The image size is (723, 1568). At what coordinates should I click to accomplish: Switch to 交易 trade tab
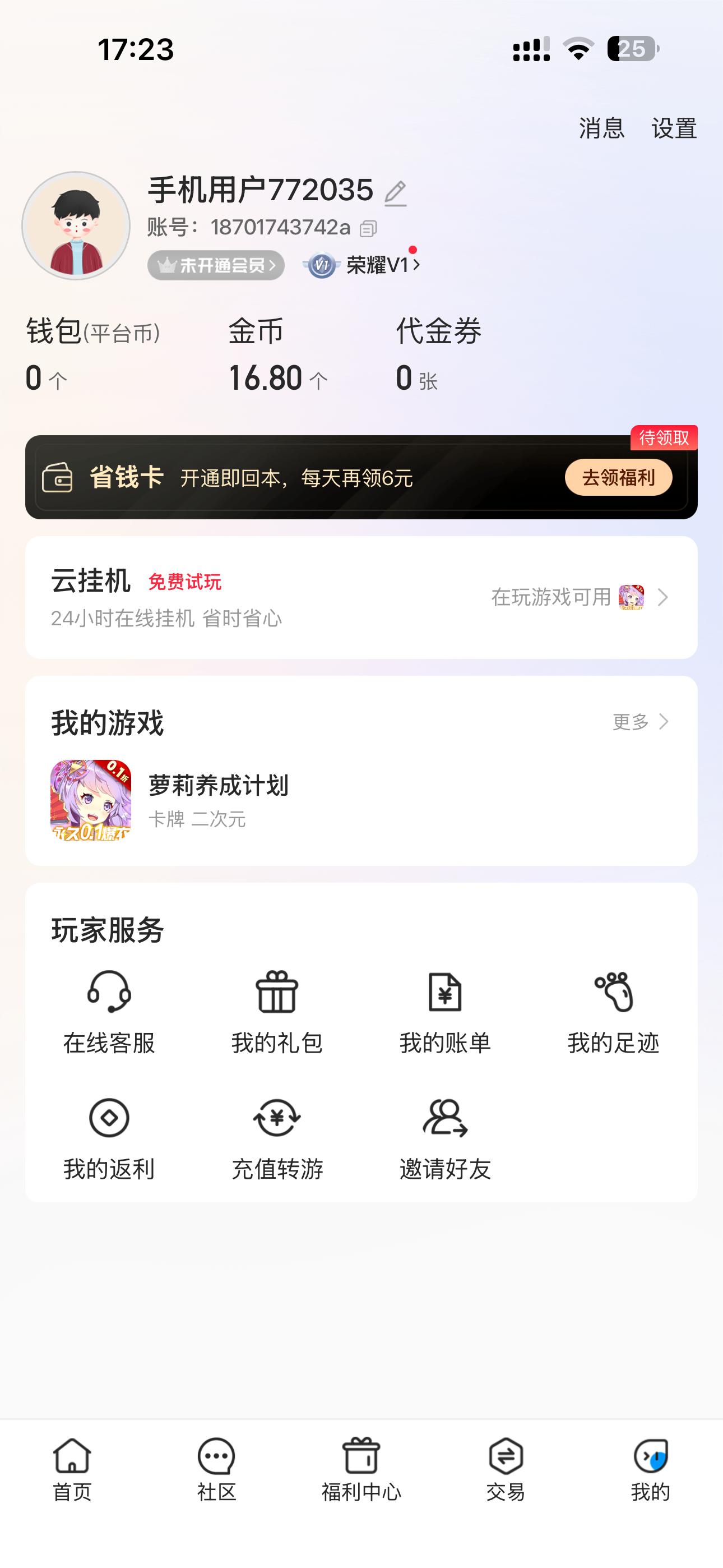coord(505,1469)
